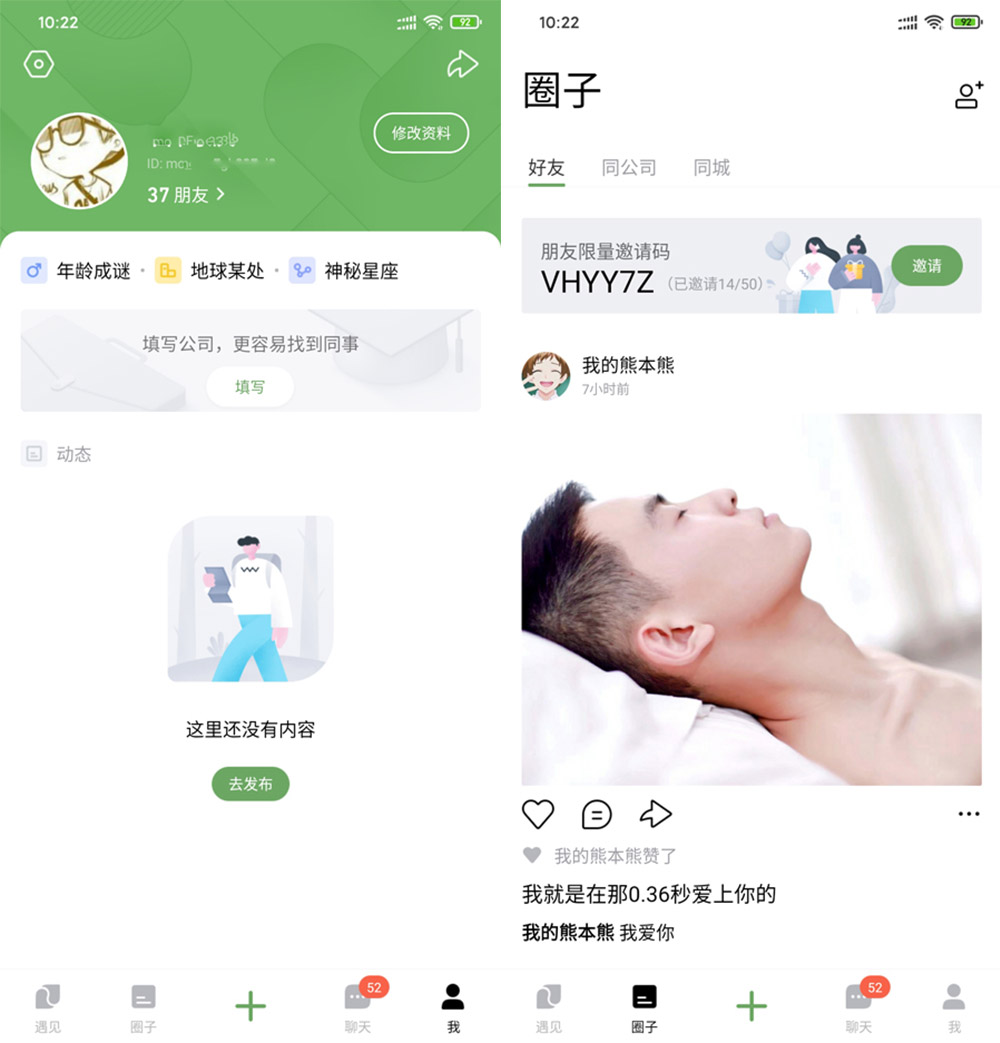Like 我的熊本熊's post with heart icon
This screenshot has width=1000, height=1043.
[x=538, y=814]
